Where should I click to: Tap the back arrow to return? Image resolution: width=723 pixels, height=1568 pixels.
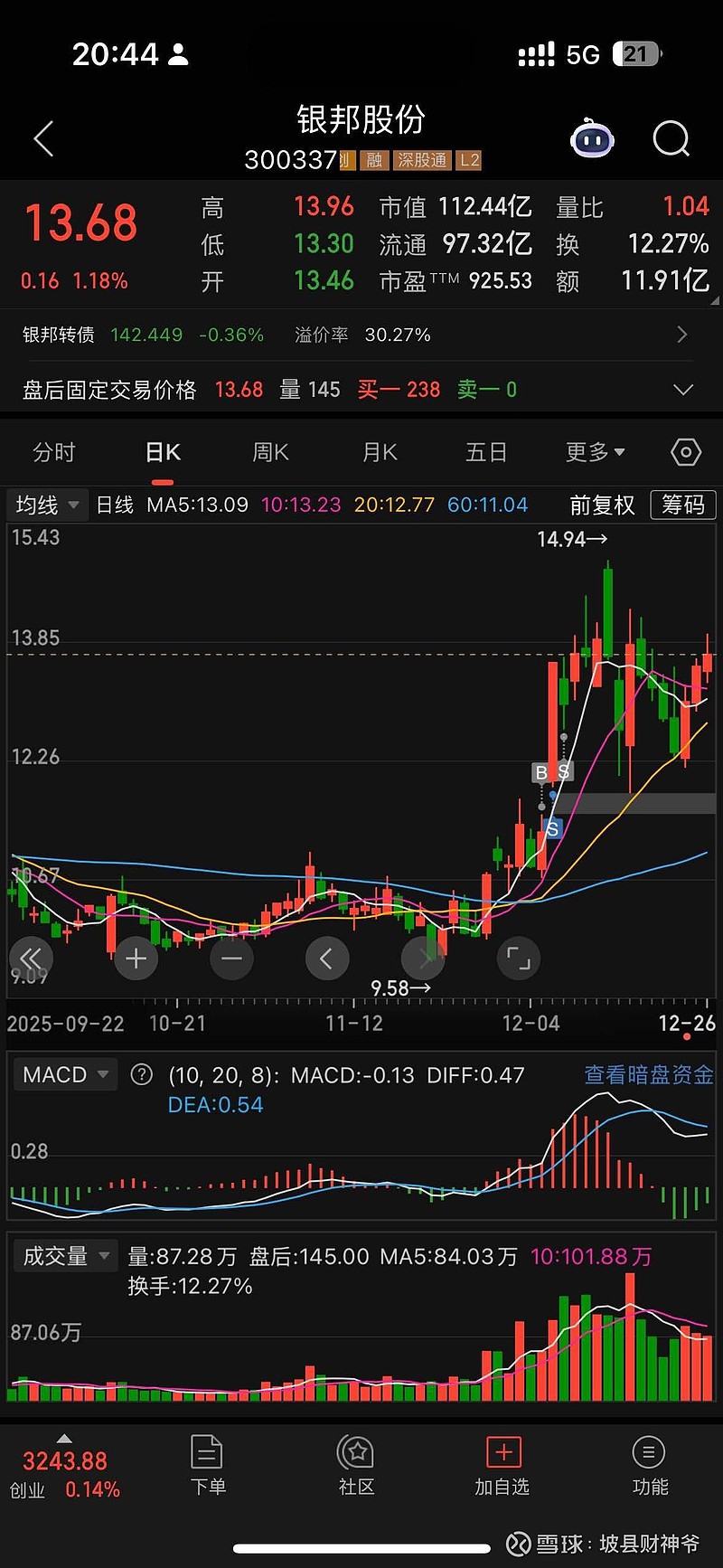43,137
